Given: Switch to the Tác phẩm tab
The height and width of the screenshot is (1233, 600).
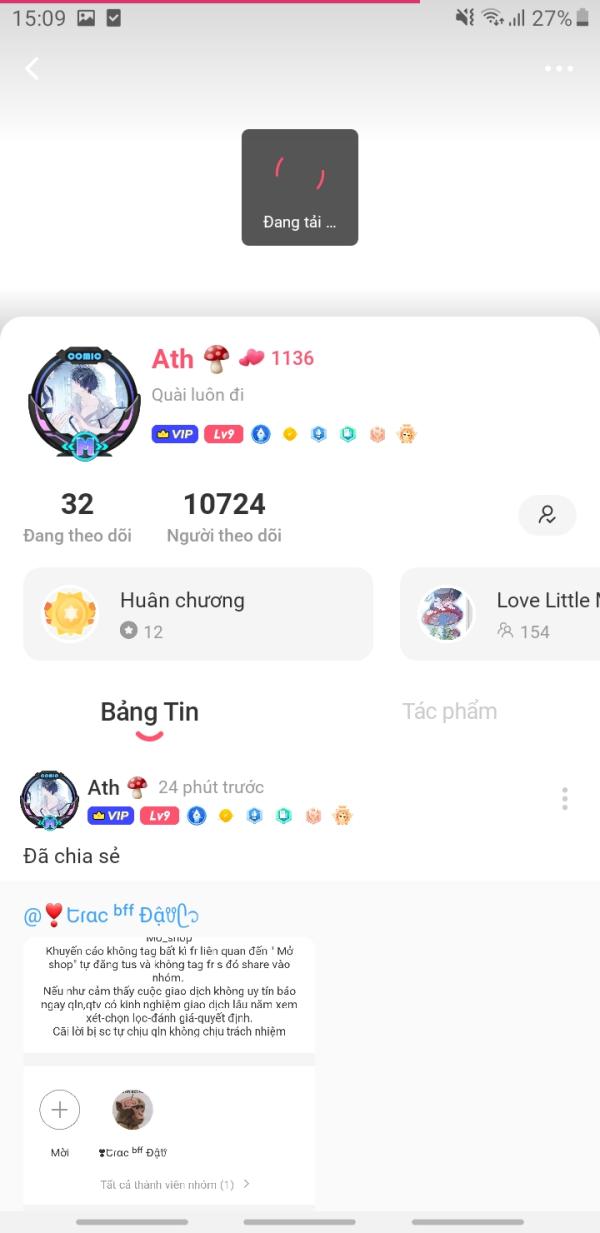Looking at the screenshot, I should [449, 711].
